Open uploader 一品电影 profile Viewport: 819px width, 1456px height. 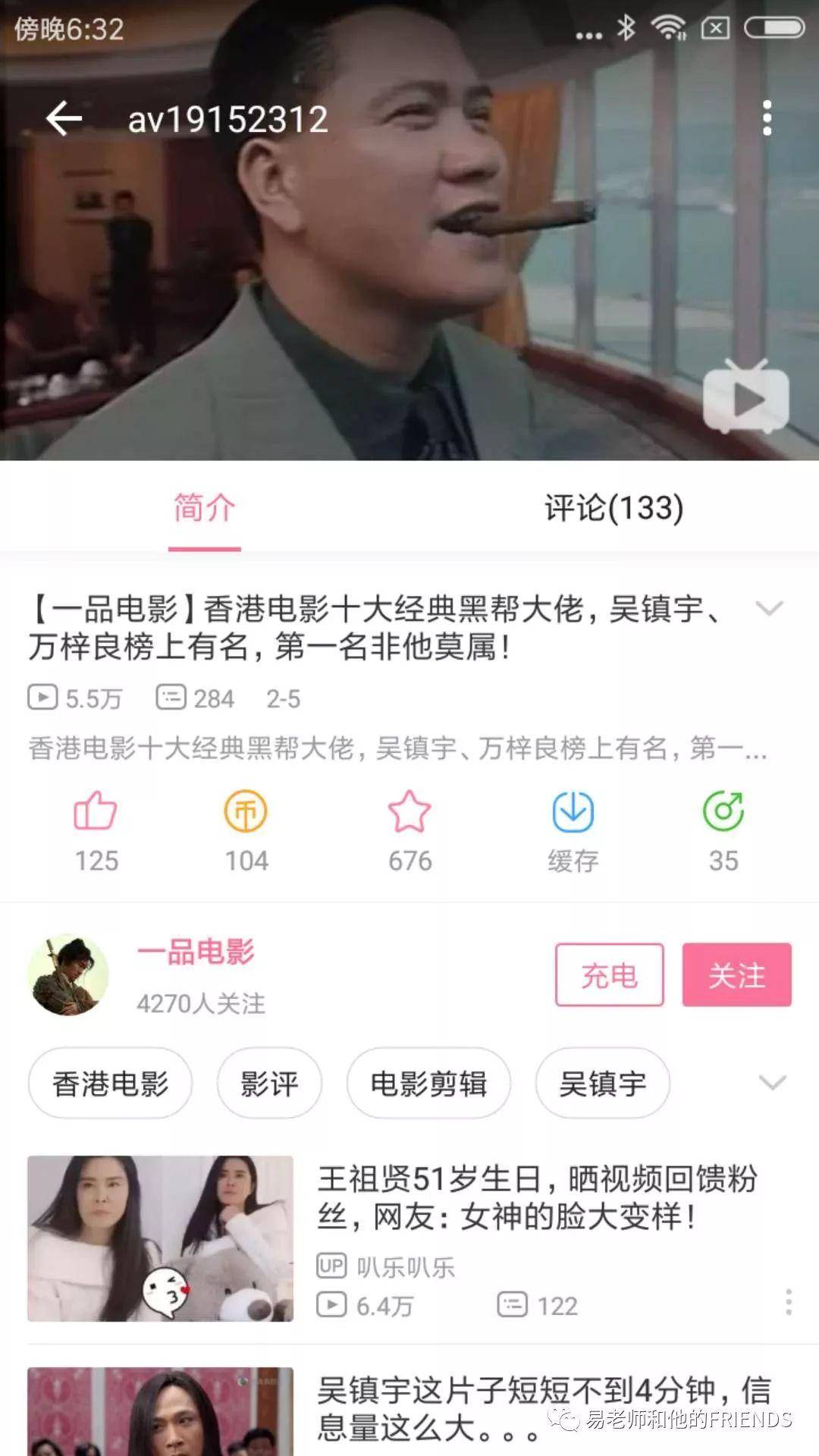click(196, 952)
